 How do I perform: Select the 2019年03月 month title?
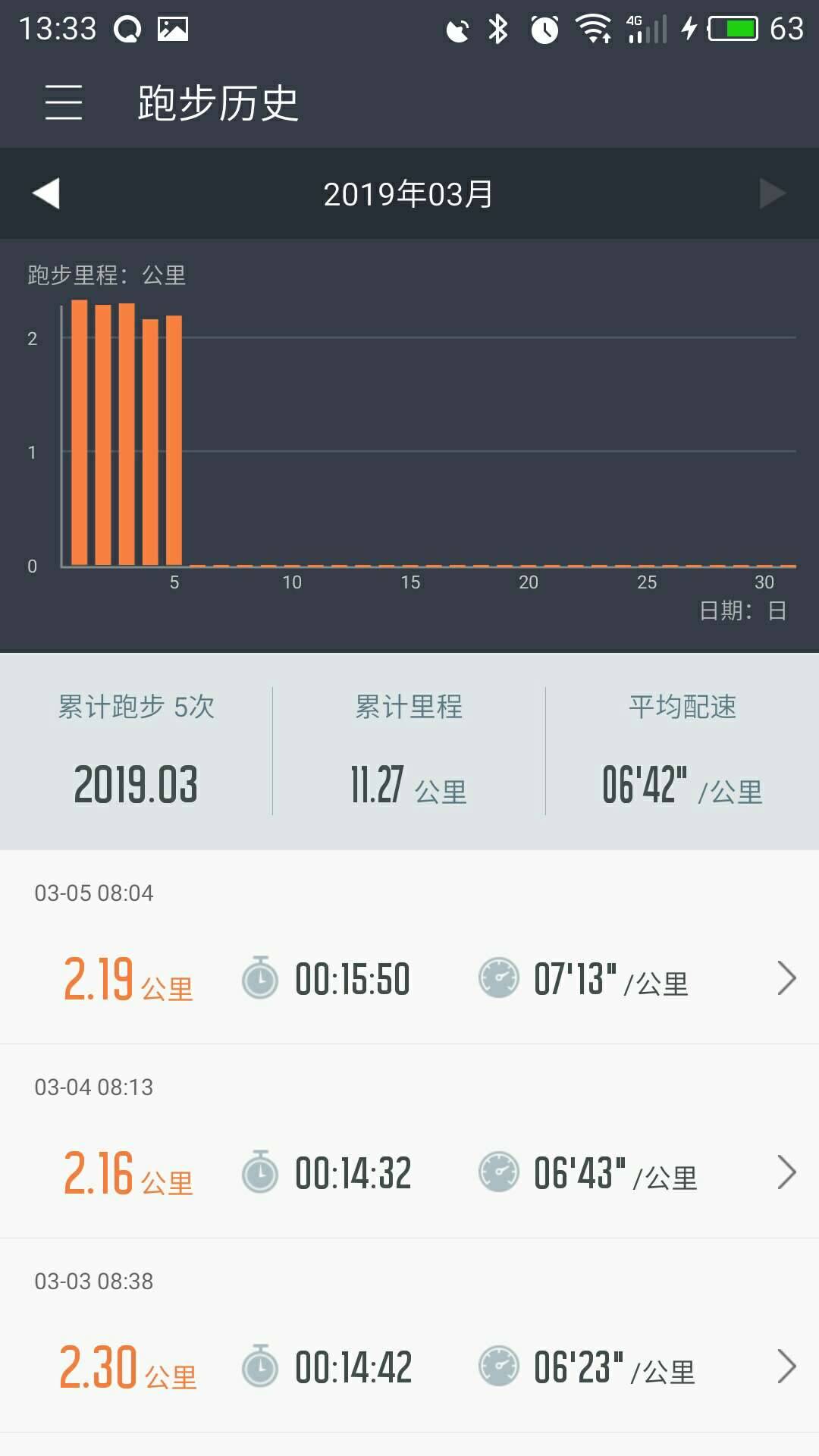[x=408, y=193]
